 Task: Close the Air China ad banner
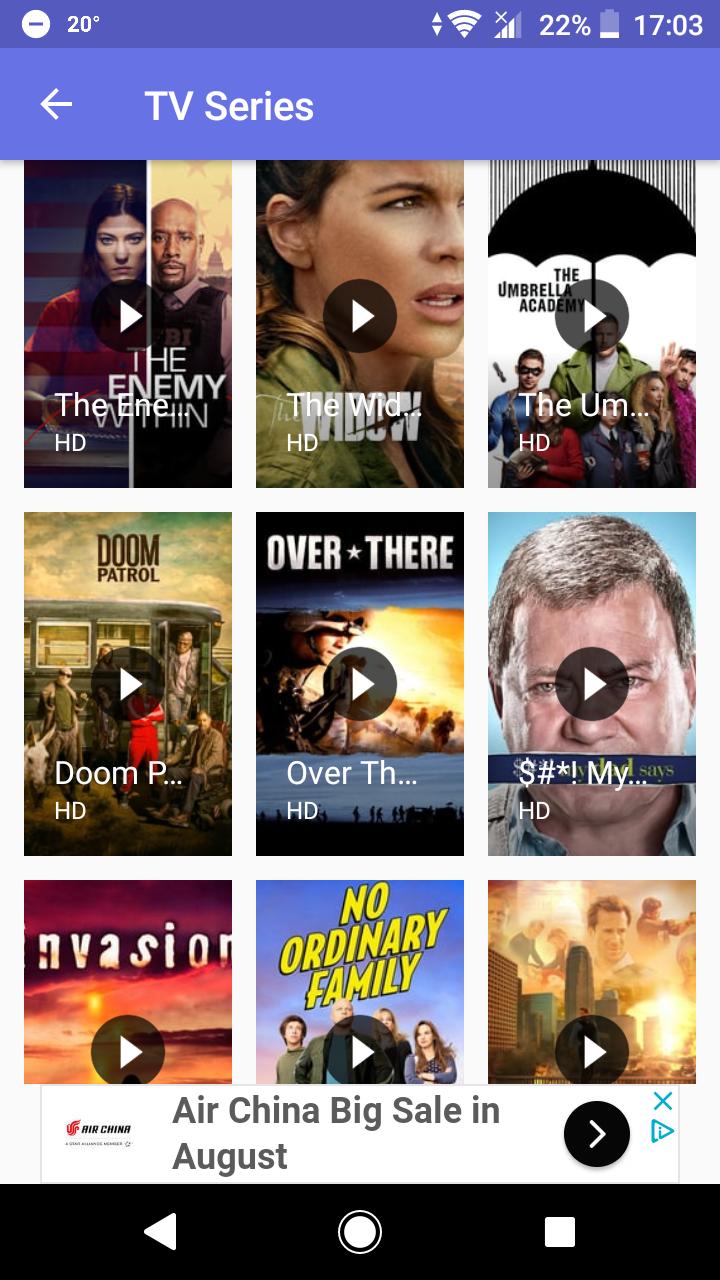(x=662, y=1101)
